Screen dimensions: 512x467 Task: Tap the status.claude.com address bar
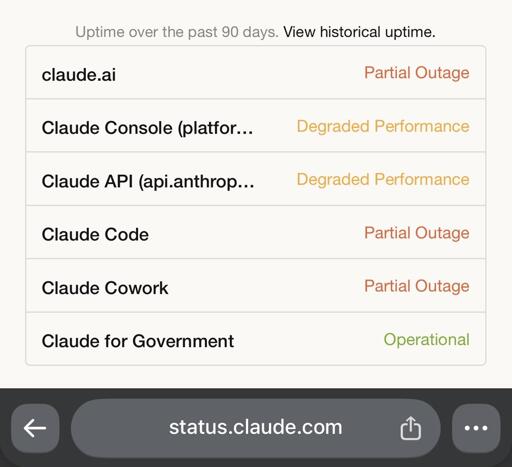(255, 428)
